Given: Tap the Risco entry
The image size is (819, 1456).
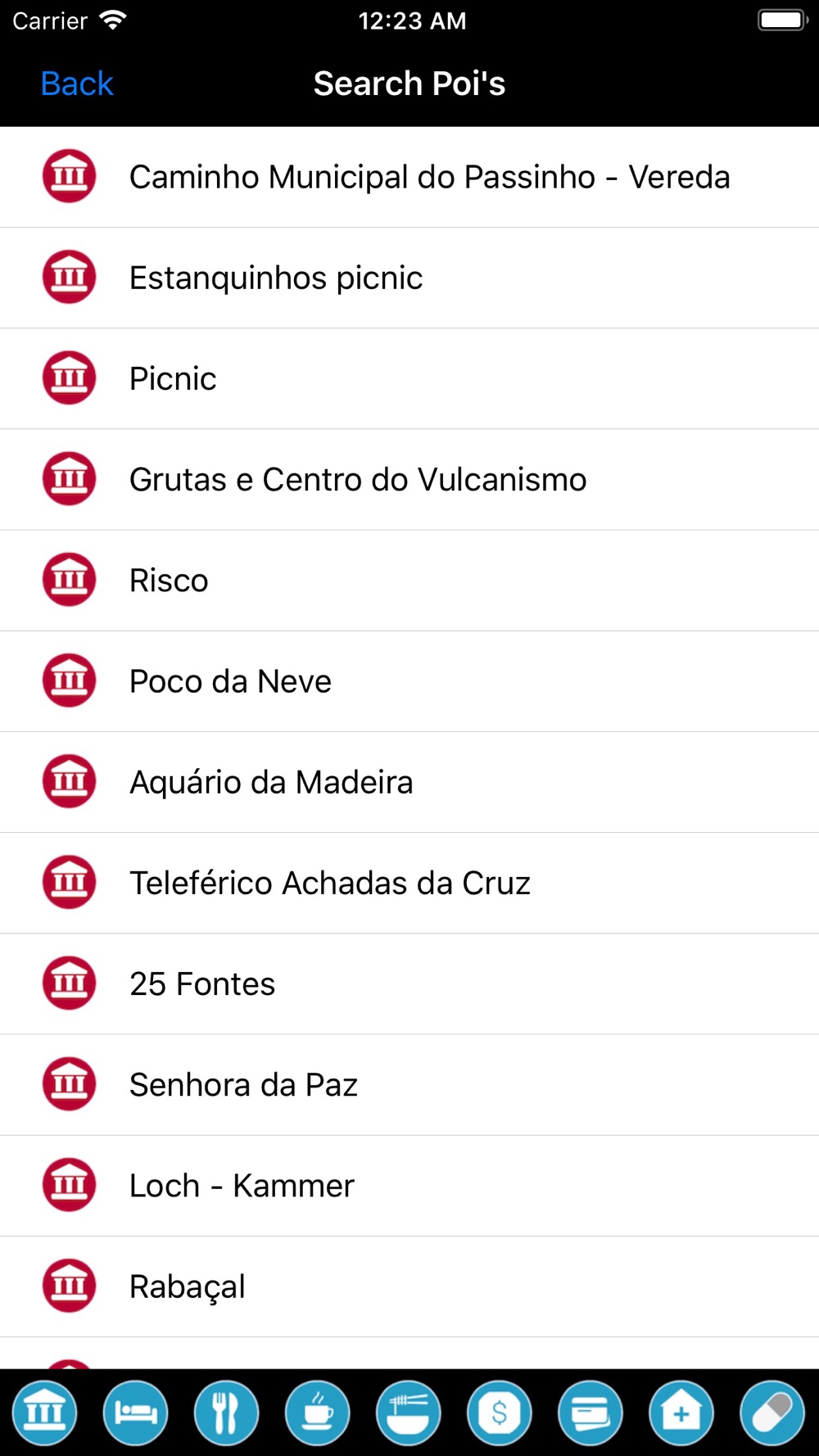Looking at the screenshot, I should (409, 580).
